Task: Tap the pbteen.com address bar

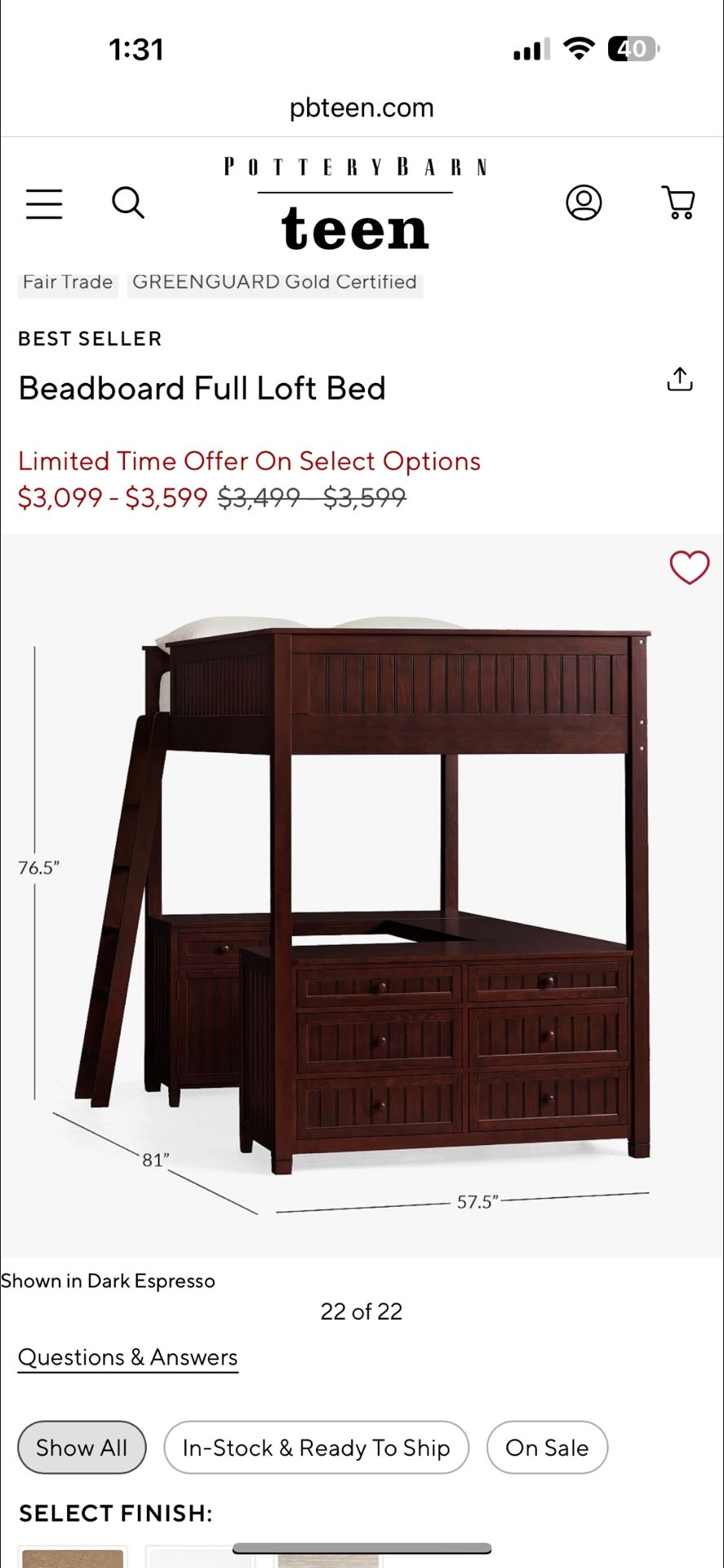Action: pyautogui.click(x=362, y=108)
